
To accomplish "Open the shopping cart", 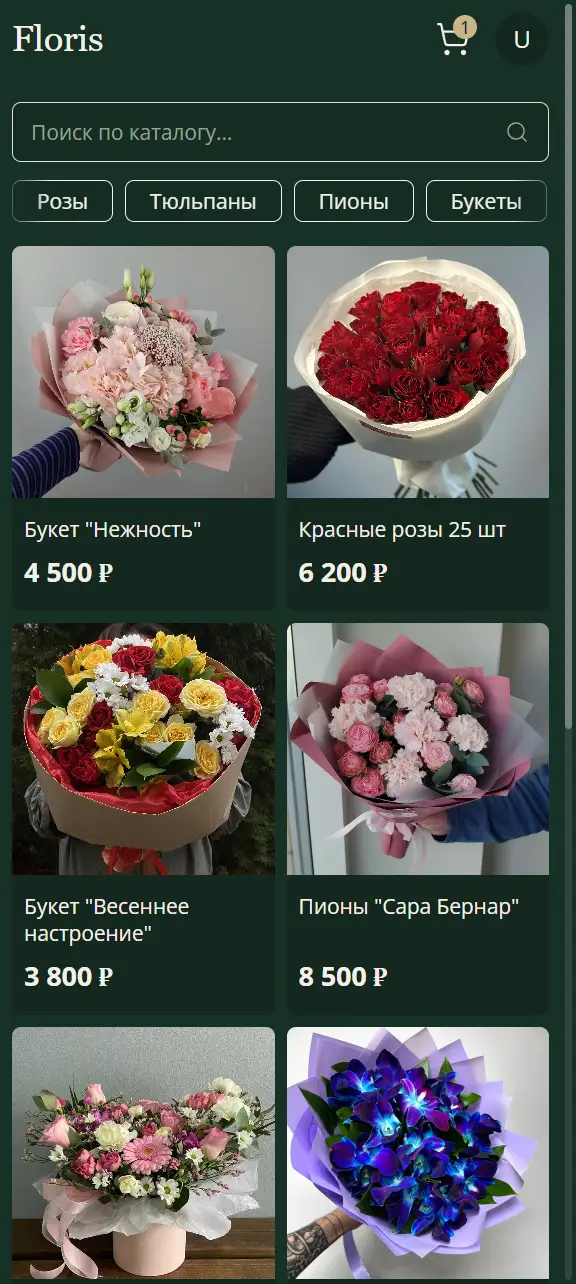I will pos(454,39).
